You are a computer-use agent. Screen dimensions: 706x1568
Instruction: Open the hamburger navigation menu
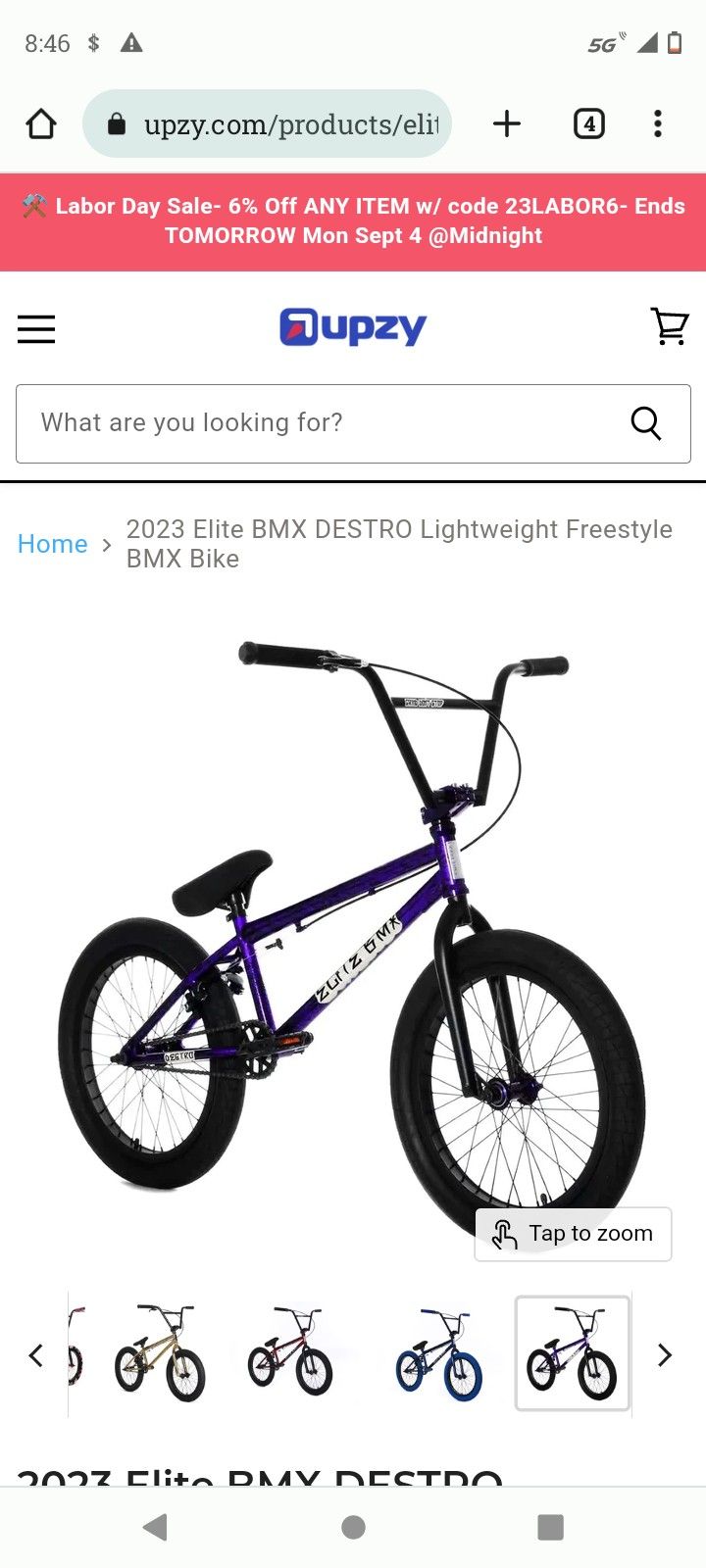tap(36, 329)
